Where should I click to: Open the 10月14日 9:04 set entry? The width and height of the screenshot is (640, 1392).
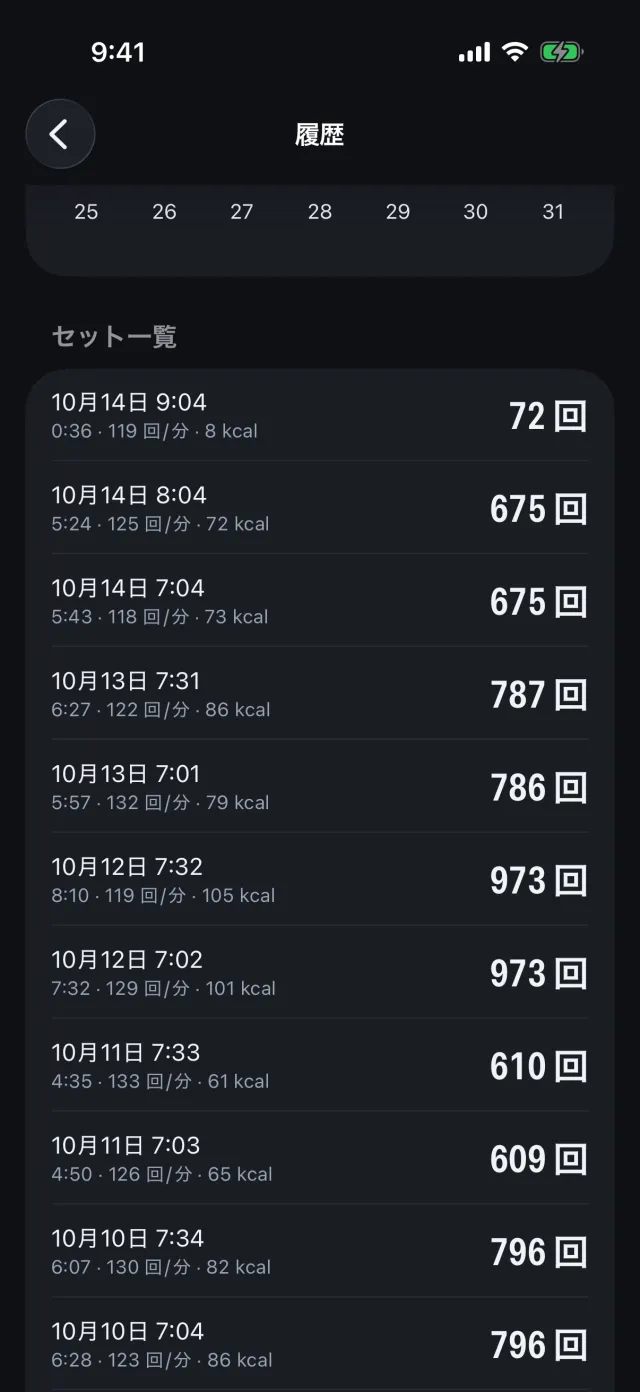coord(320,415)
